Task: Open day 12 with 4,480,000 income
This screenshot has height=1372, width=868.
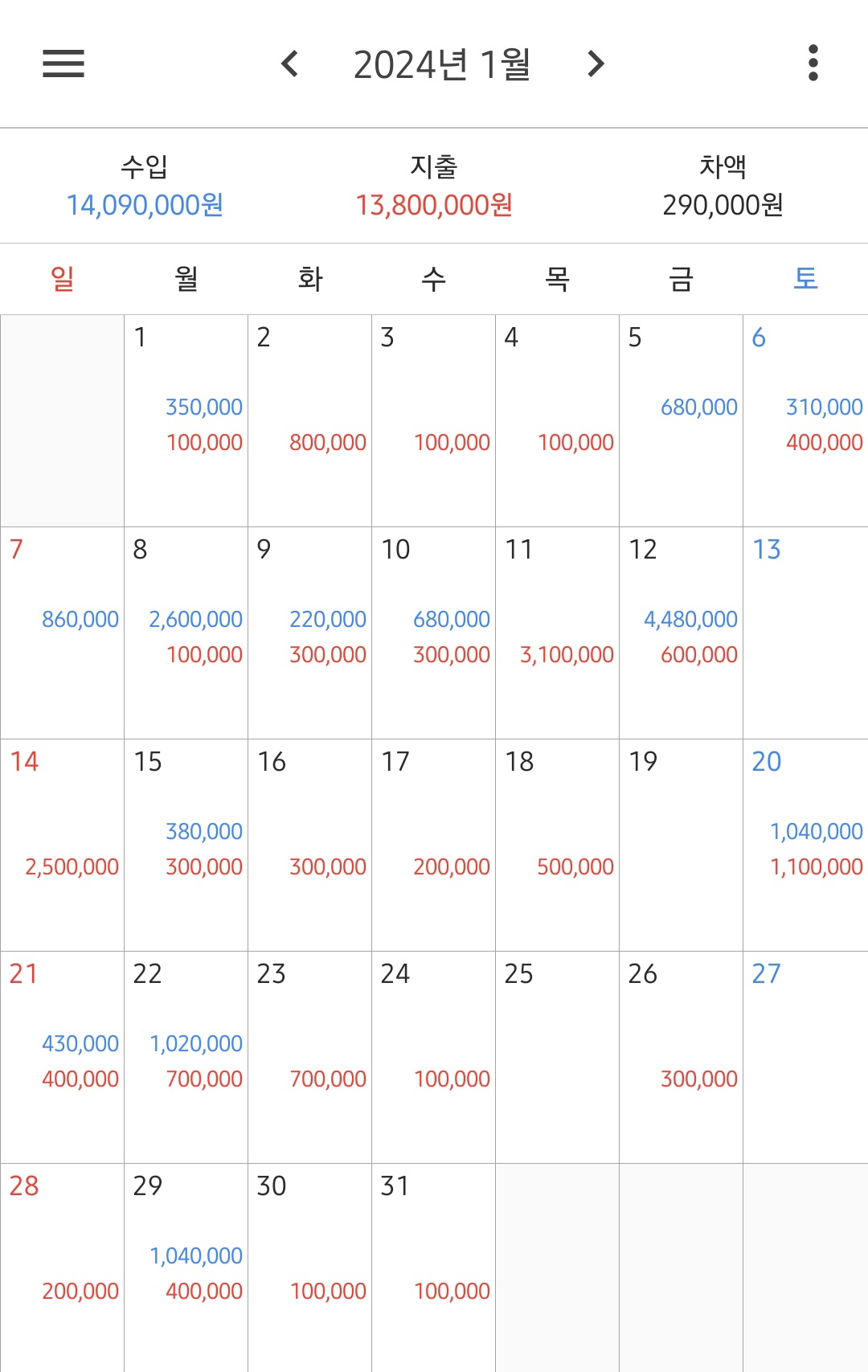Action: click(x=681, y=633)
